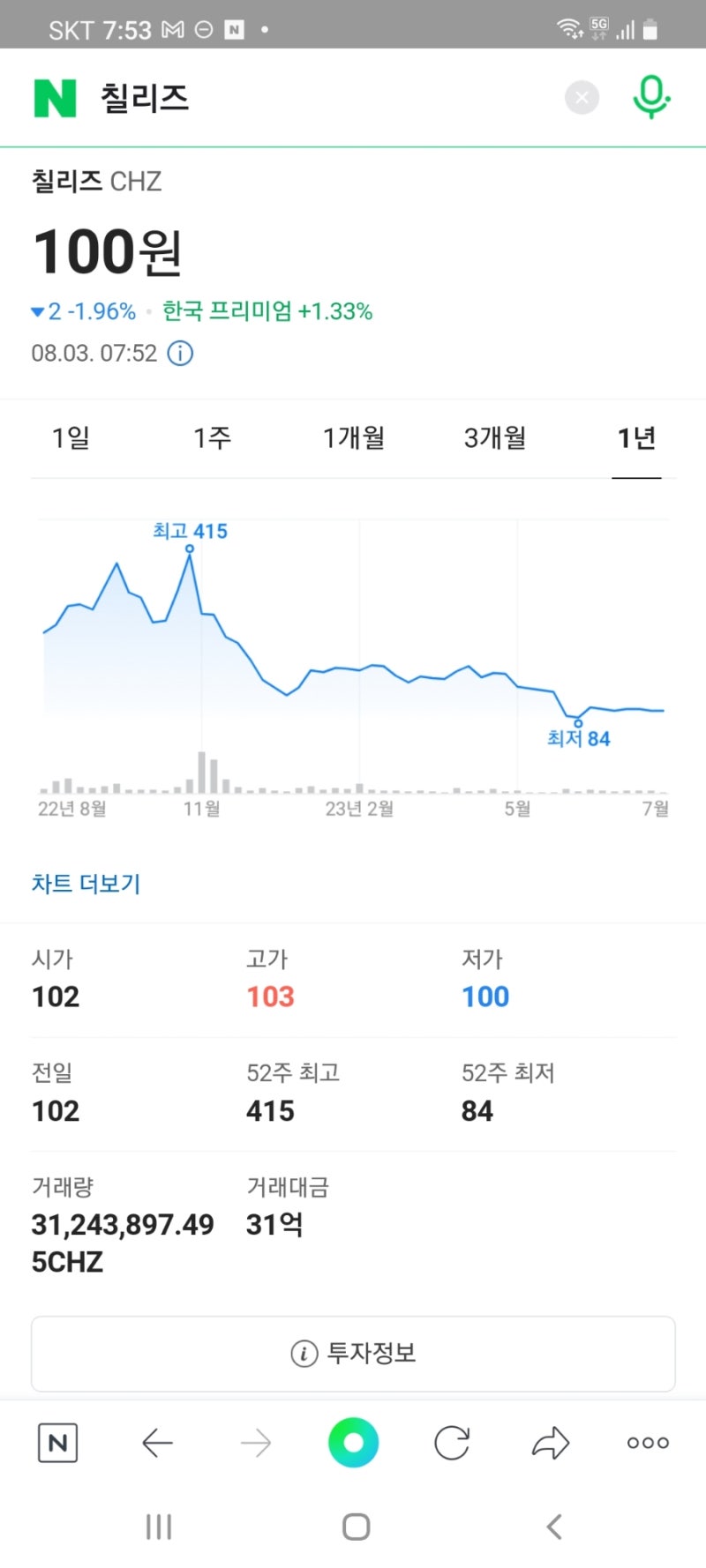Screen dimensions: 706x1568
Task: Tap the green home circle in bottom toolbar
Action: [353, 1443]
